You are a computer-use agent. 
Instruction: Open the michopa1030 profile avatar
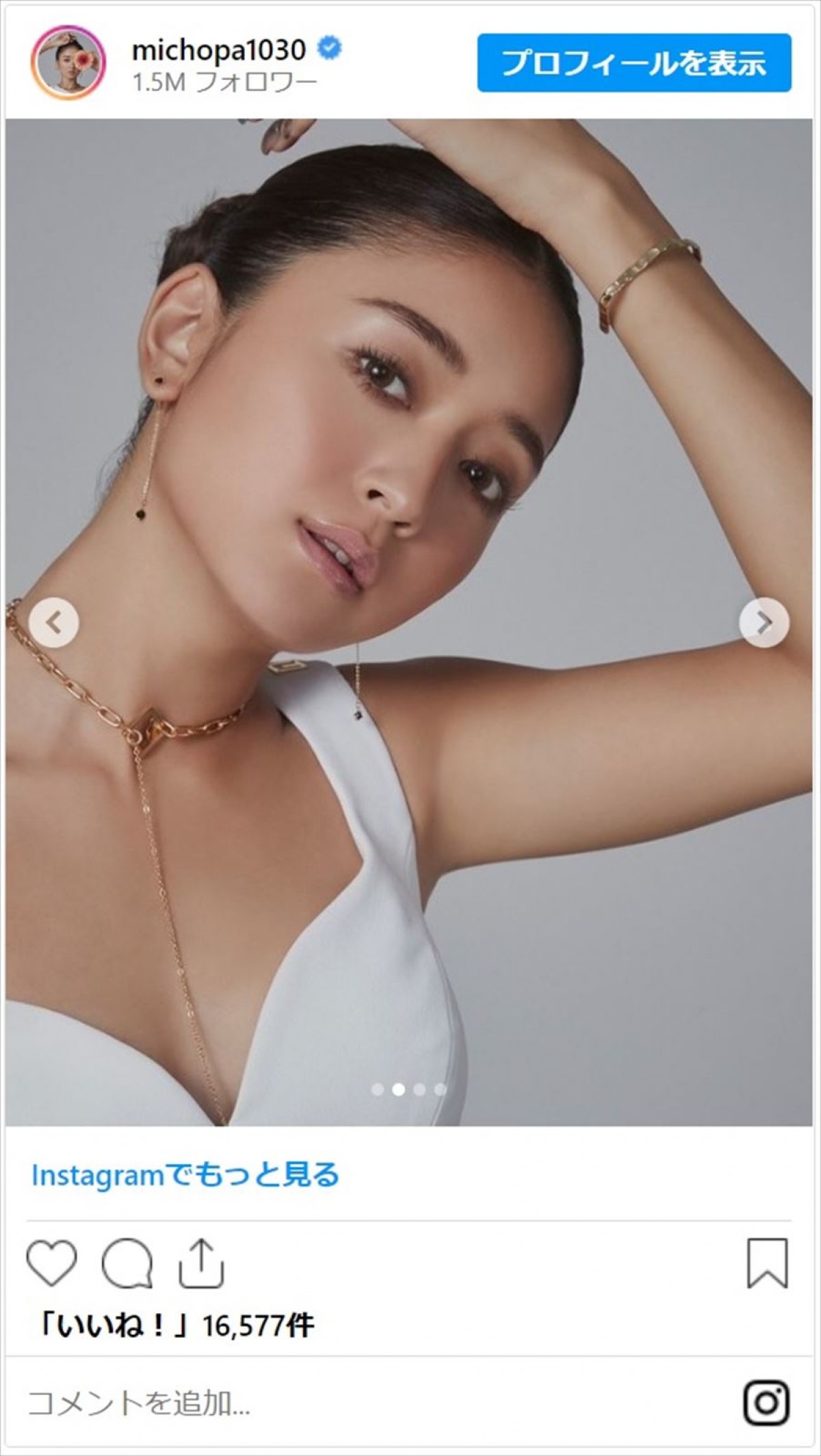click(x=68, y=63)
